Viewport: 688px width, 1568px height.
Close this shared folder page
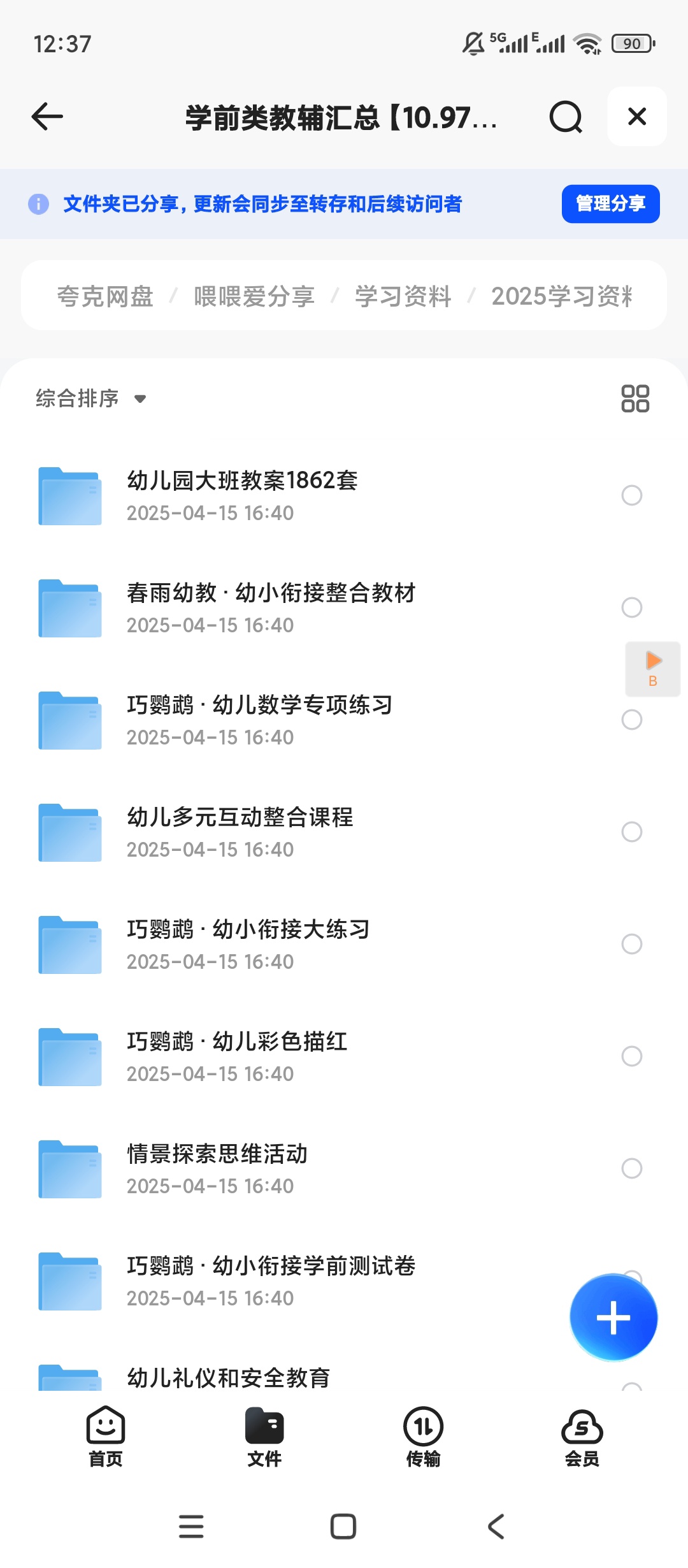click(x=636, y=117)
